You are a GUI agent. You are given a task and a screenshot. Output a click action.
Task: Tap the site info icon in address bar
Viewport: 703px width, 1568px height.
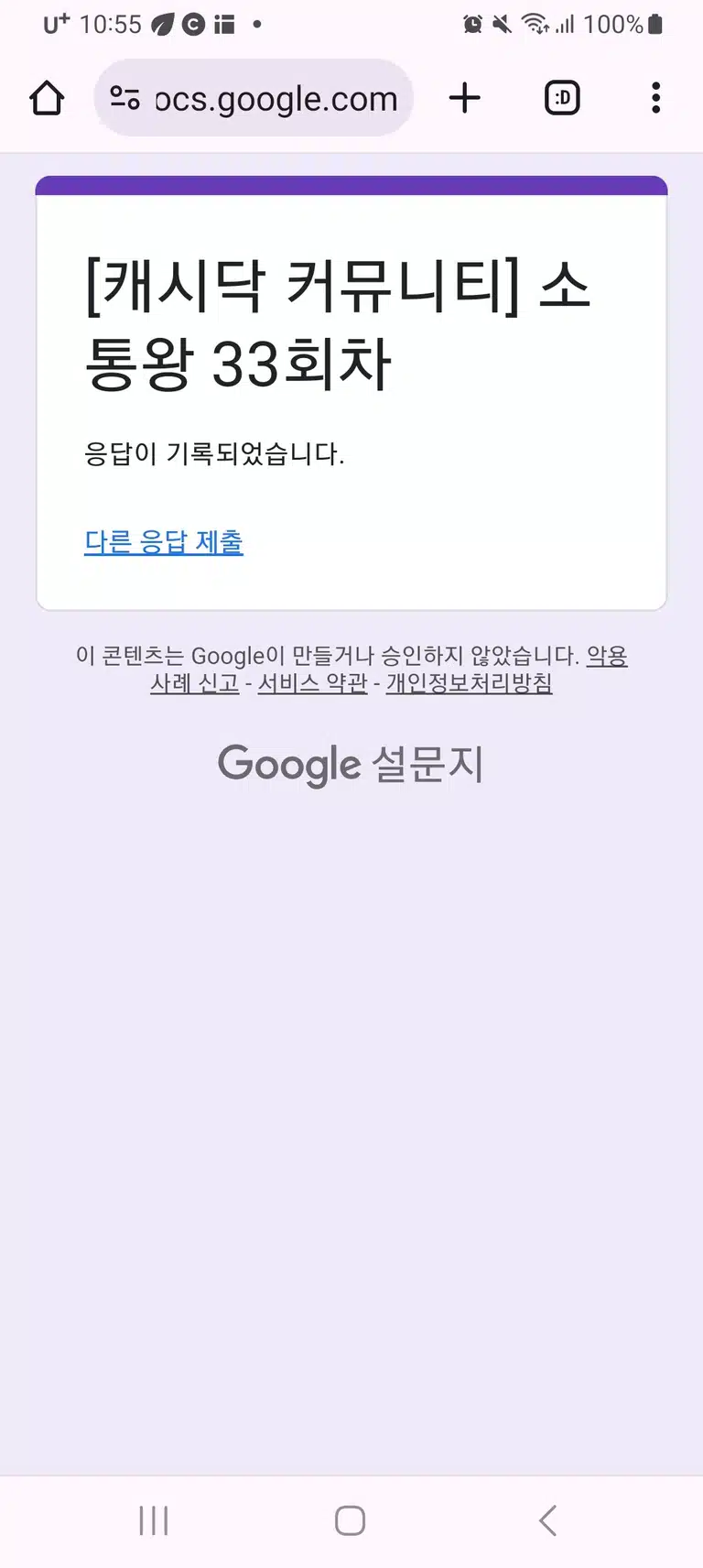click(x=125, y=98)
